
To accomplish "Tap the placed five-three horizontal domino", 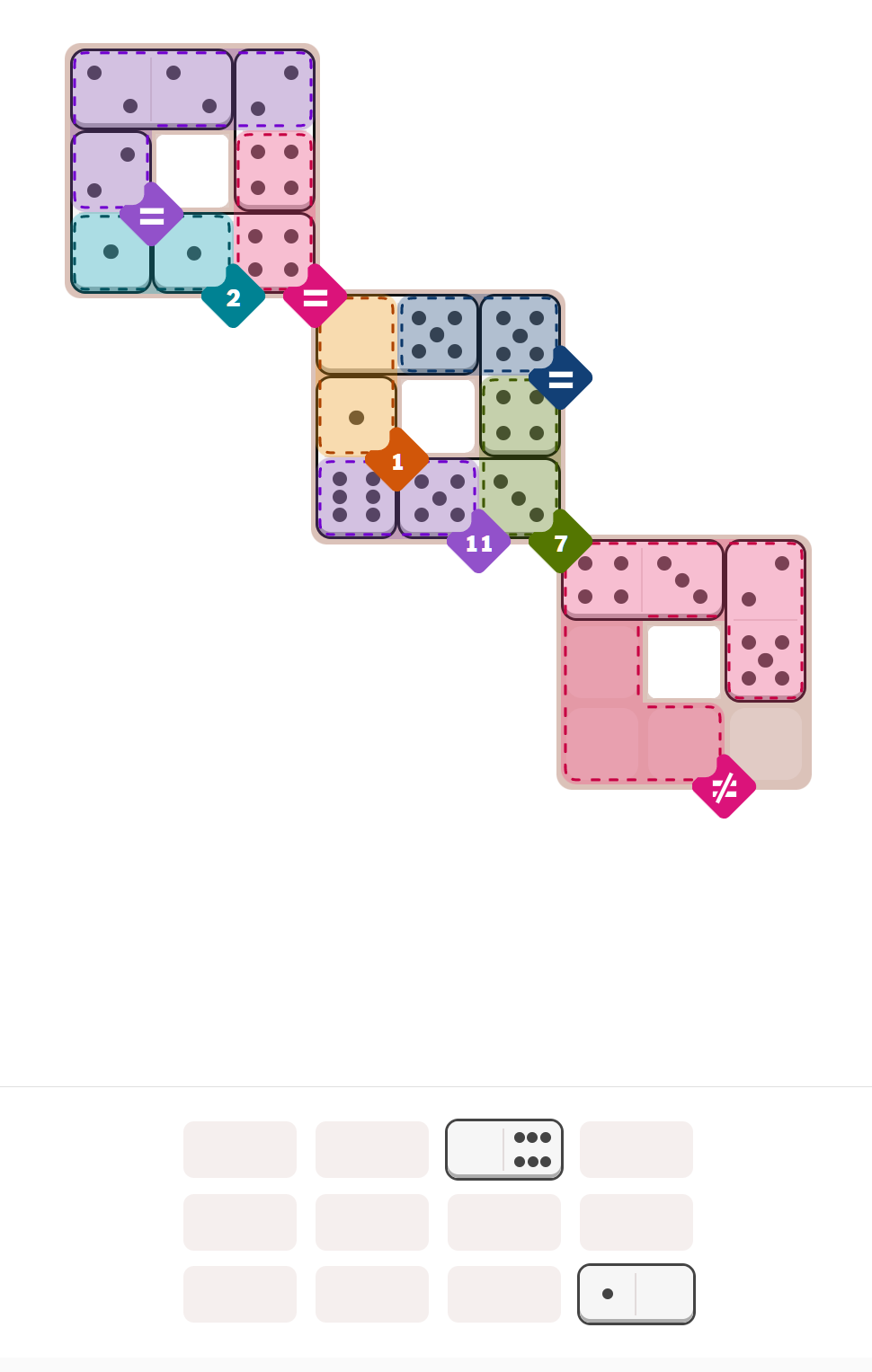I will point(478,498).
